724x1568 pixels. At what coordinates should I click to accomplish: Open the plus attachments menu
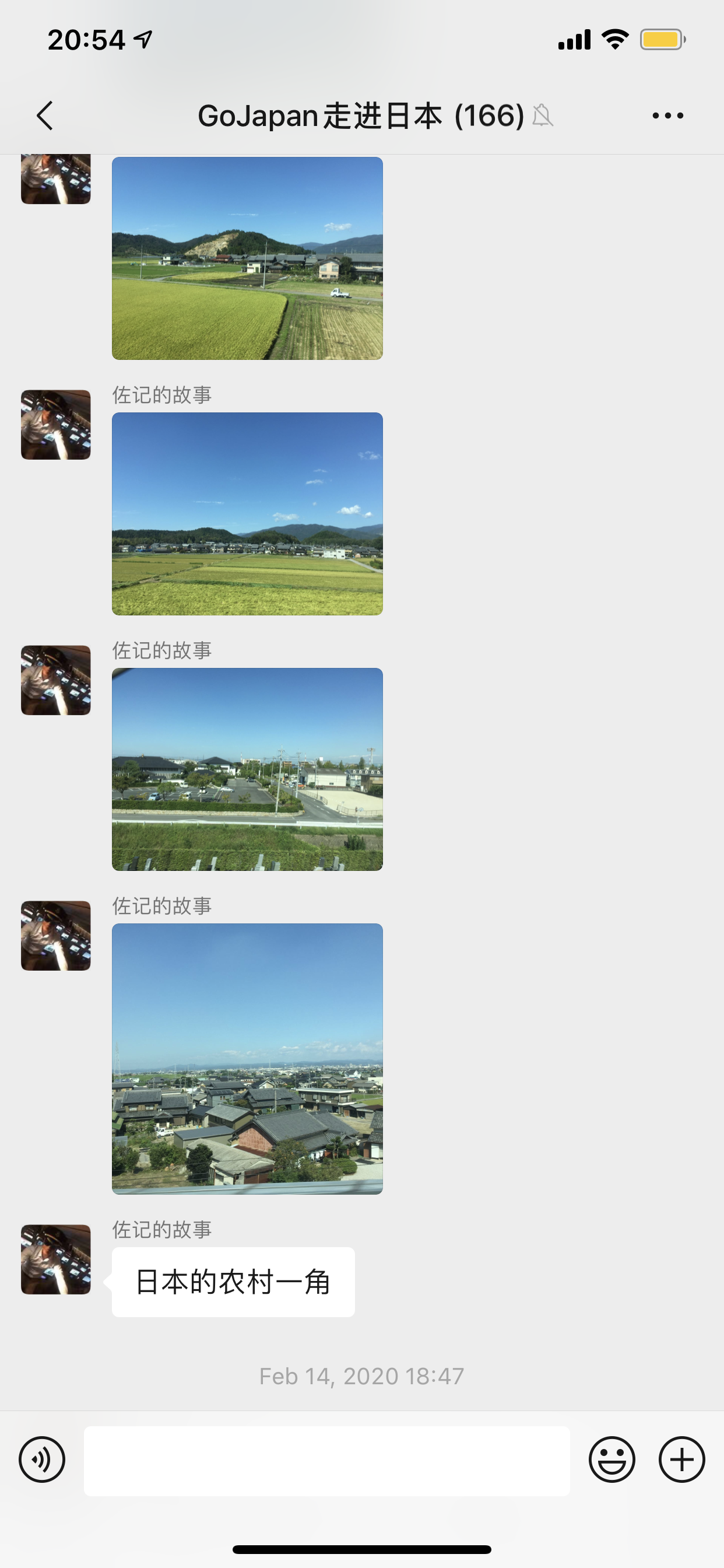681,1459
